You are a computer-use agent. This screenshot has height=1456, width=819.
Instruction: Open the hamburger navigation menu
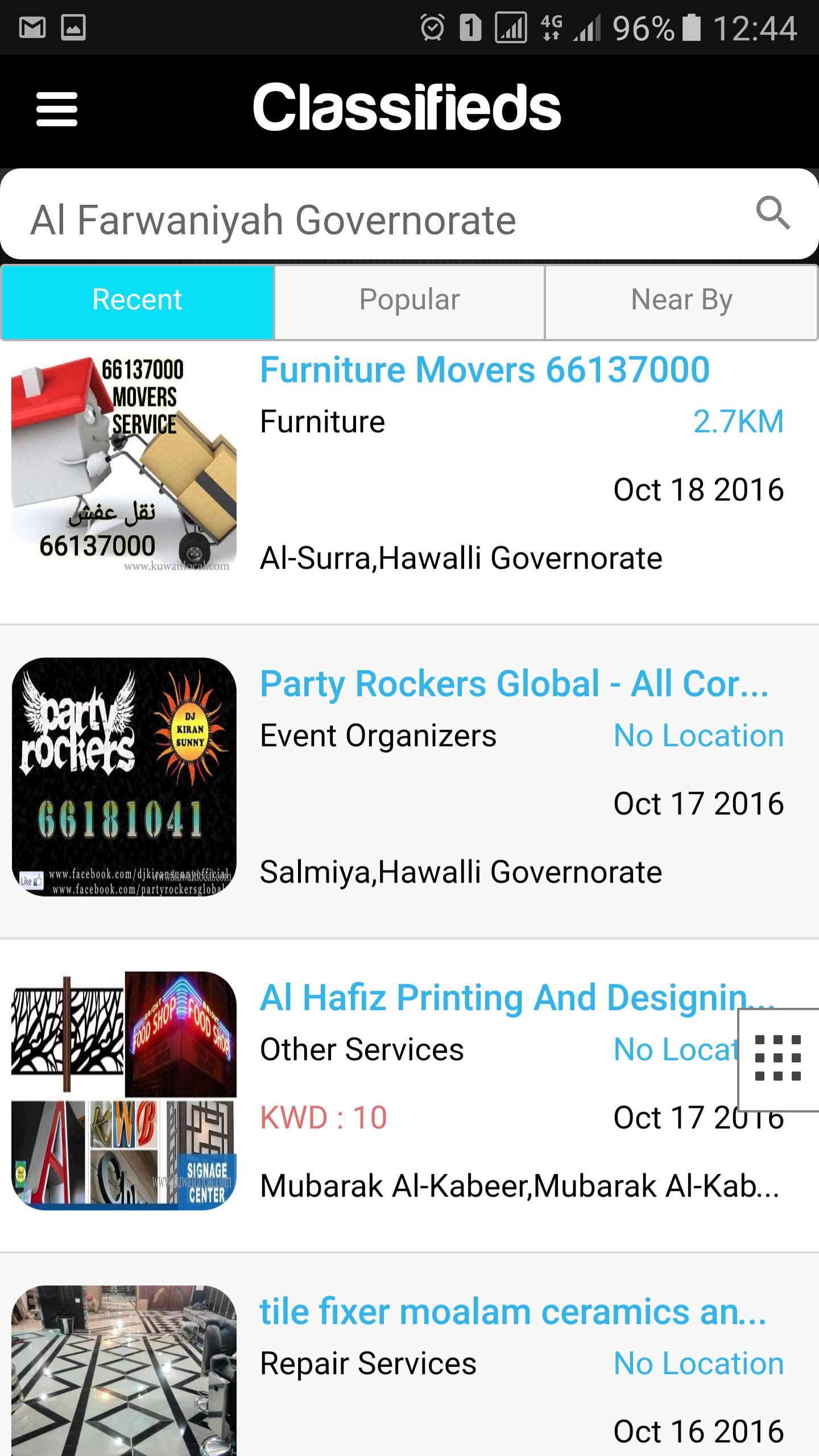[x=56, y=109]
